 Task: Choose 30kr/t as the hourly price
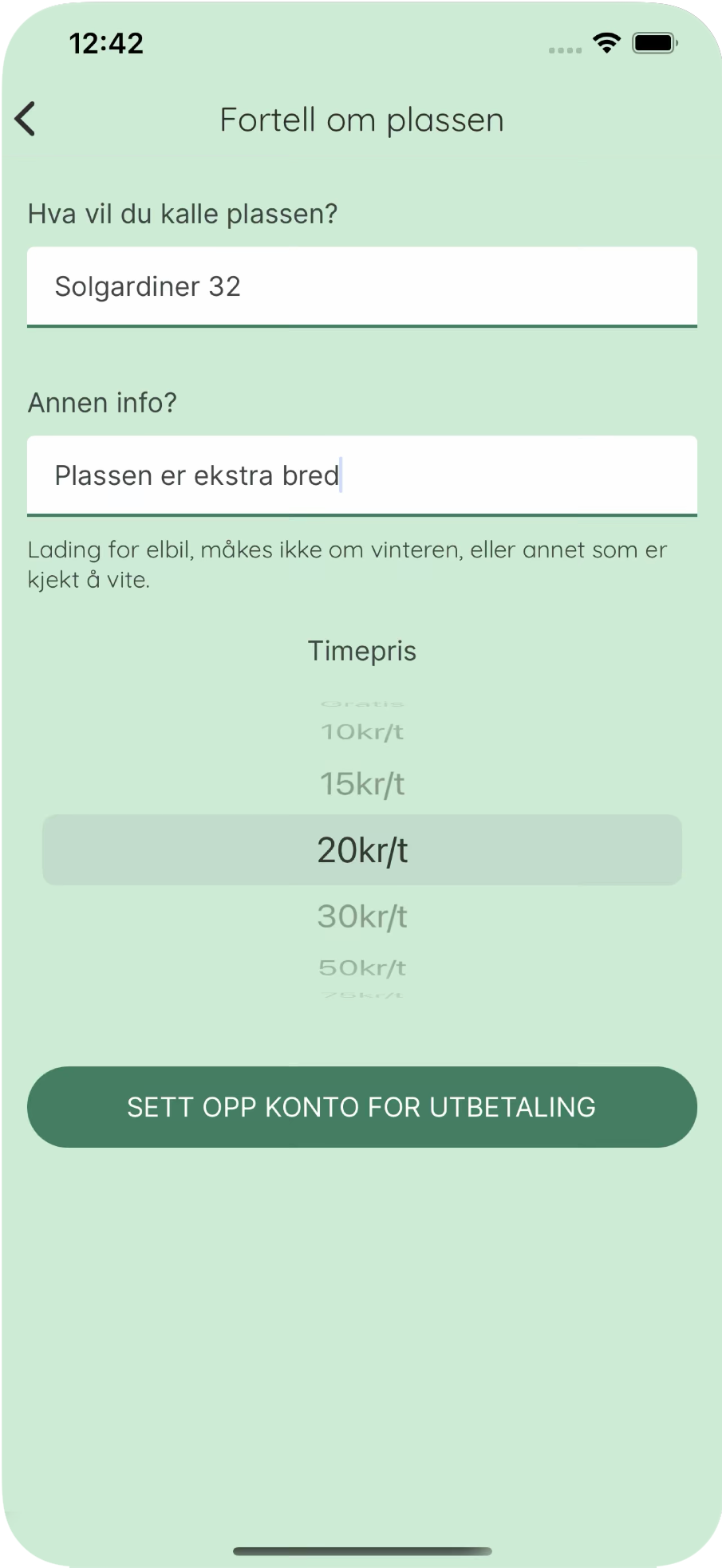click(362, 916)
